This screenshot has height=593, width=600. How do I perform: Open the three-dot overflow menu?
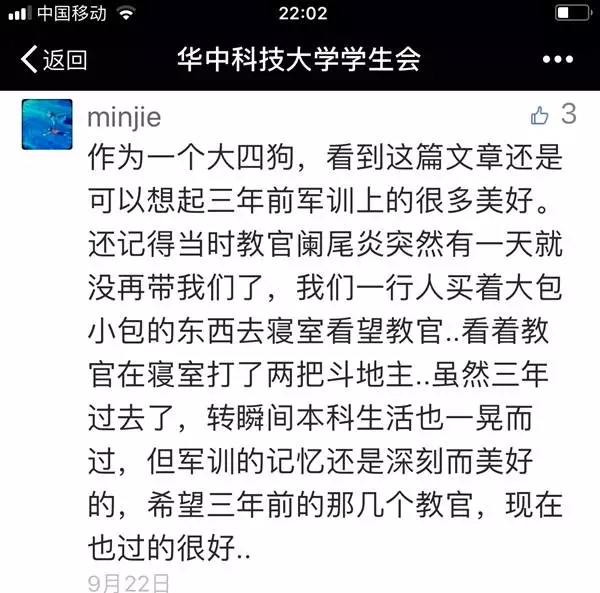click(557, 59)
